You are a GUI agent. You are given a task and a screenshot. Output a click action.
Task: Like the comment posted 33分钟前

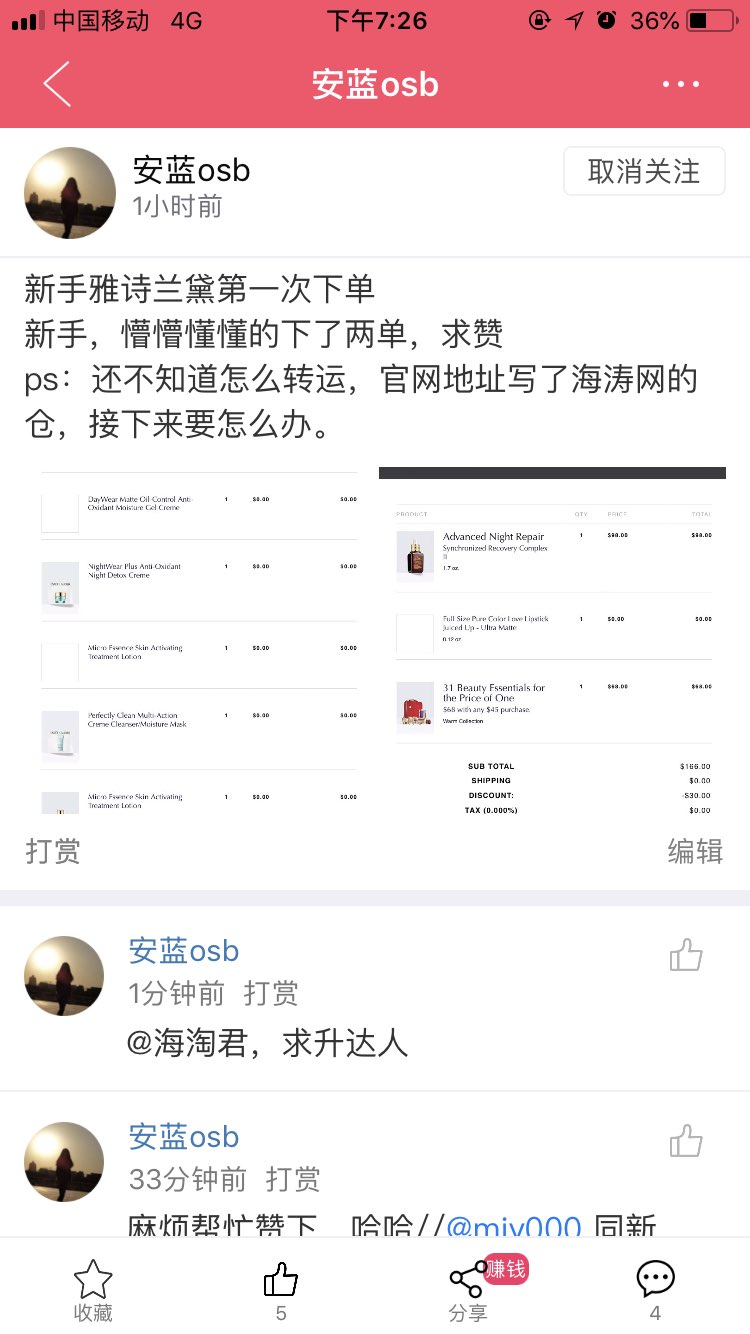coord(686,1141)
